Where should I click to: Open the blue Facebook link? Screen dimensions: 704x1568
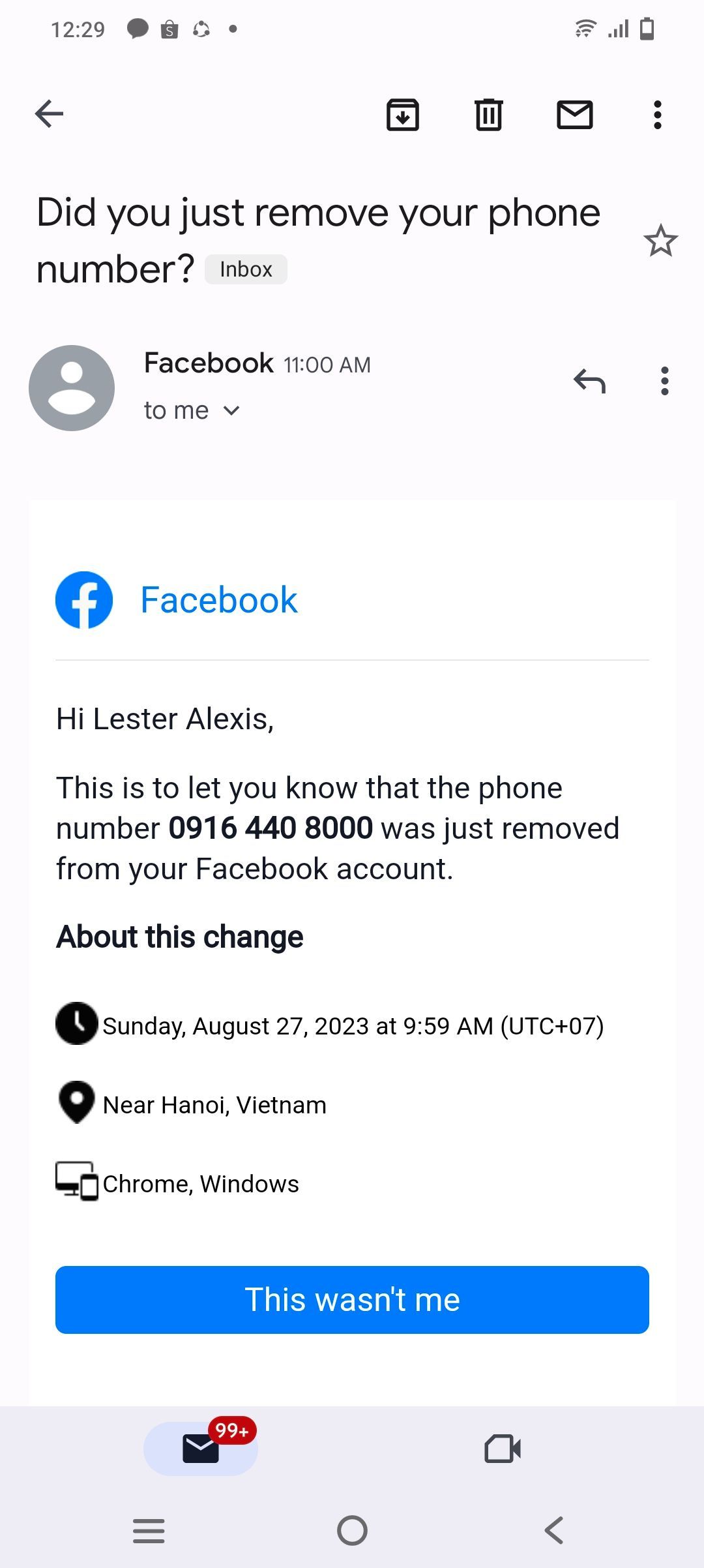[218, 600]
